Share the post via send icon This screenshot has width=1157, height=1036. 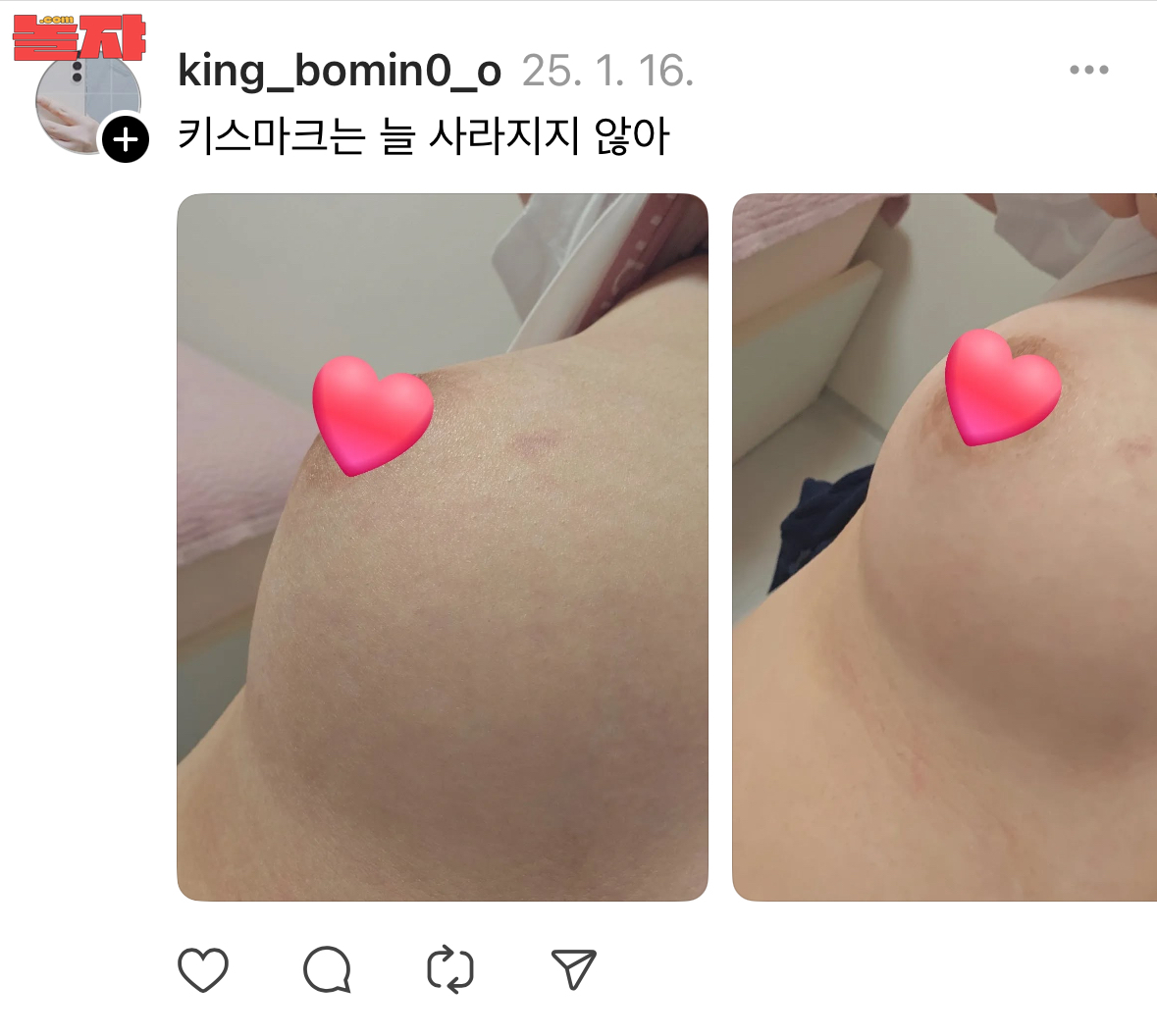click(574, 970)
